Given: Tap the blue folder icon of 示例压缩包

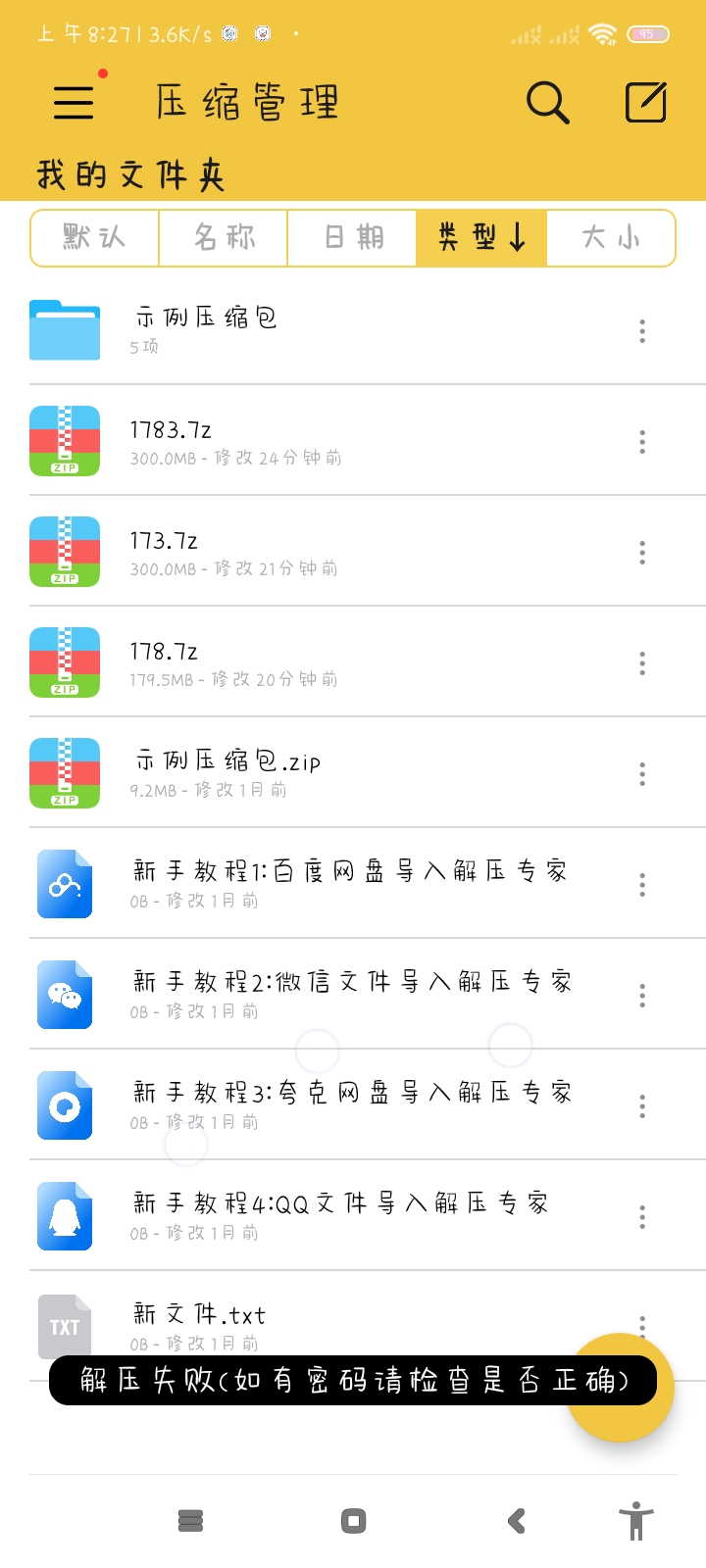Looking at the screenshot, I should (65, 331).
